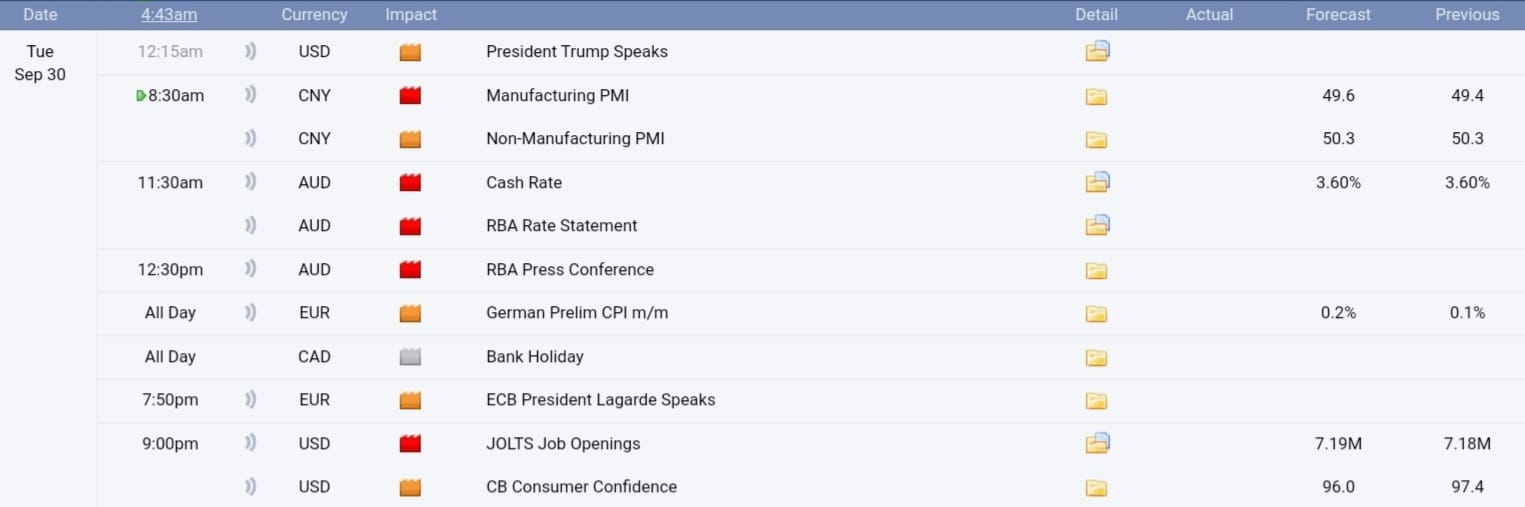Open detail folder for RBA Rate Statement

pyautogui.click(x=1097, y=226)
